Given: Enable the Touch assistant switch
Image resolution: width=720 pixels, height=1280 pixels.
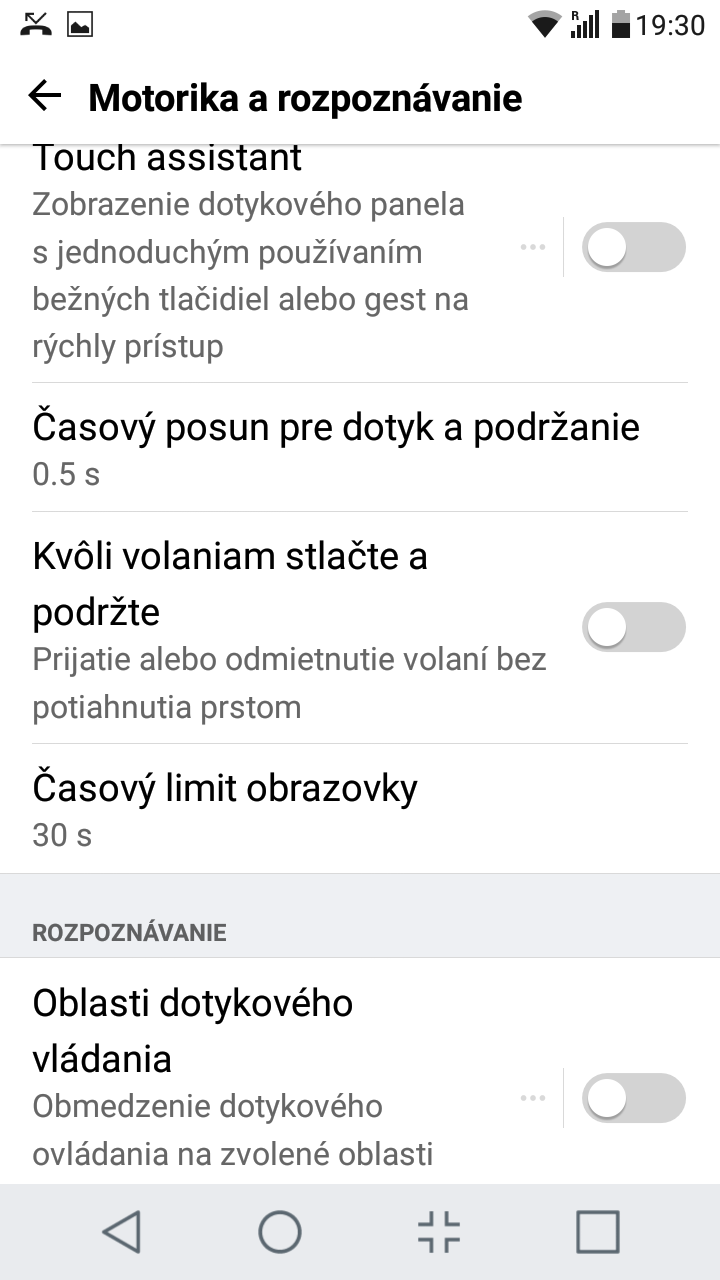Looking at the screenshot, I should tap(634, 247).
